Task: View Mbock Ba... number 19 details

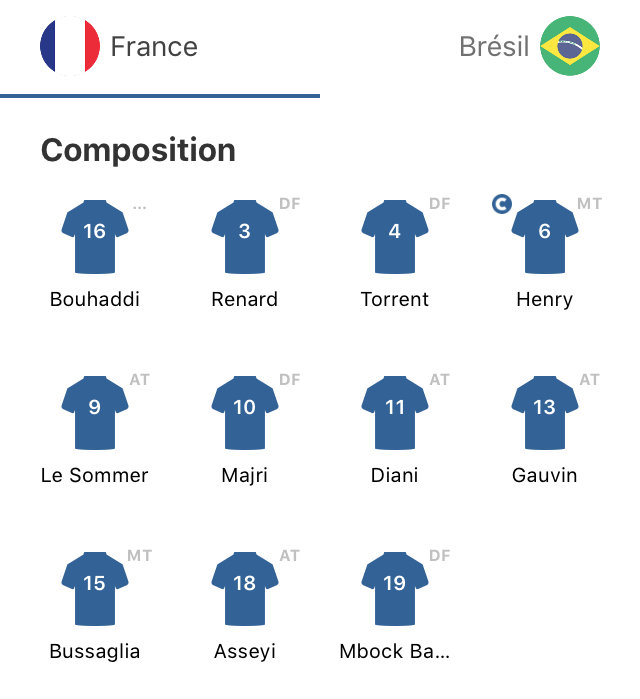Action: [x=395, y=592]
